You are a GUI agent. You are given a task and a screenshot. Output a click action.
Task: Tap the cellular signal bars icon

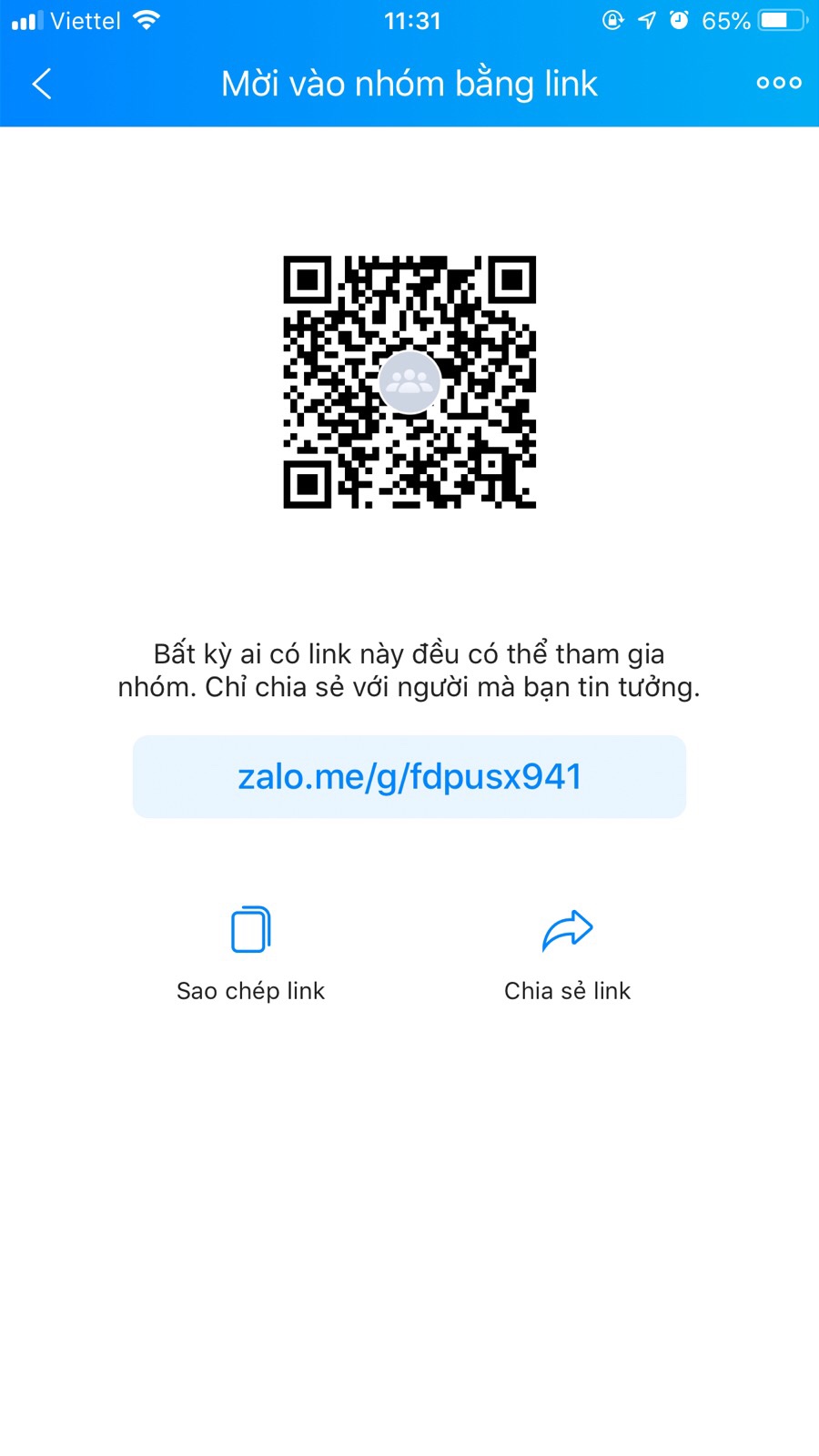[25, 18]
